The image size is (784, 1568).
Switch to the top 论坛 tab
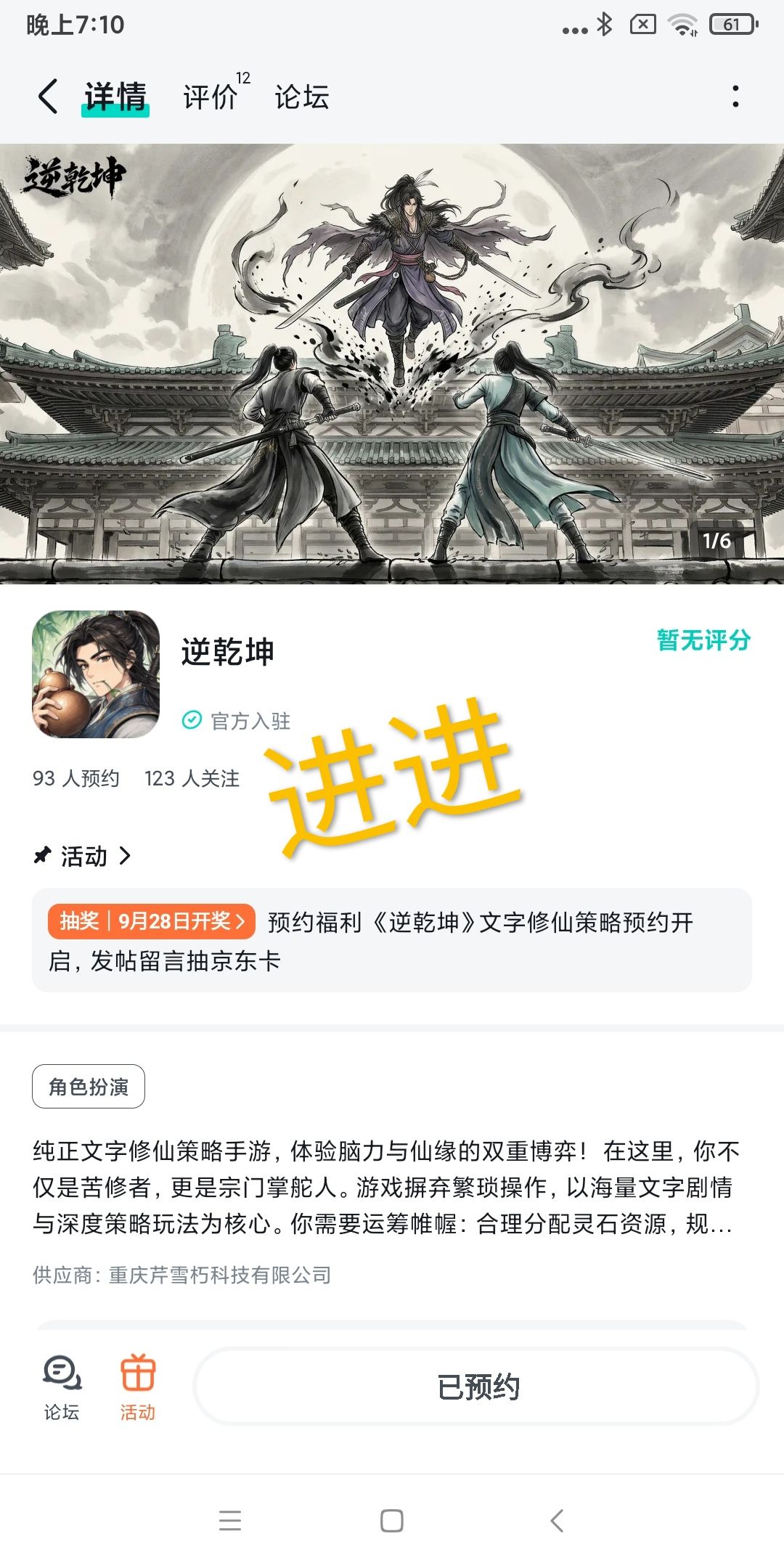point(302,97)
